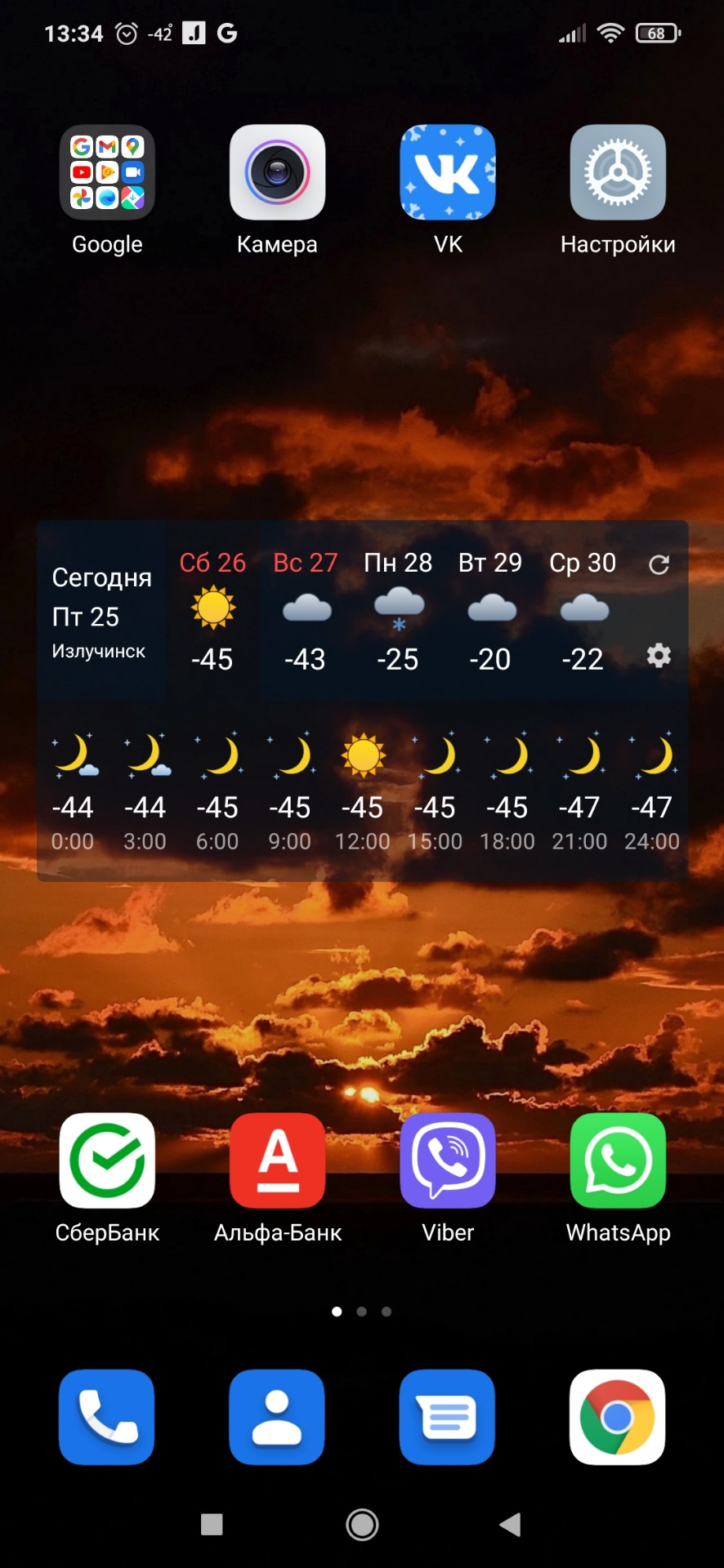Screen dimensions: 724x1568
Task: Open the Messages app in dock
Action: pyautogui.click(x=448, y=1417)
